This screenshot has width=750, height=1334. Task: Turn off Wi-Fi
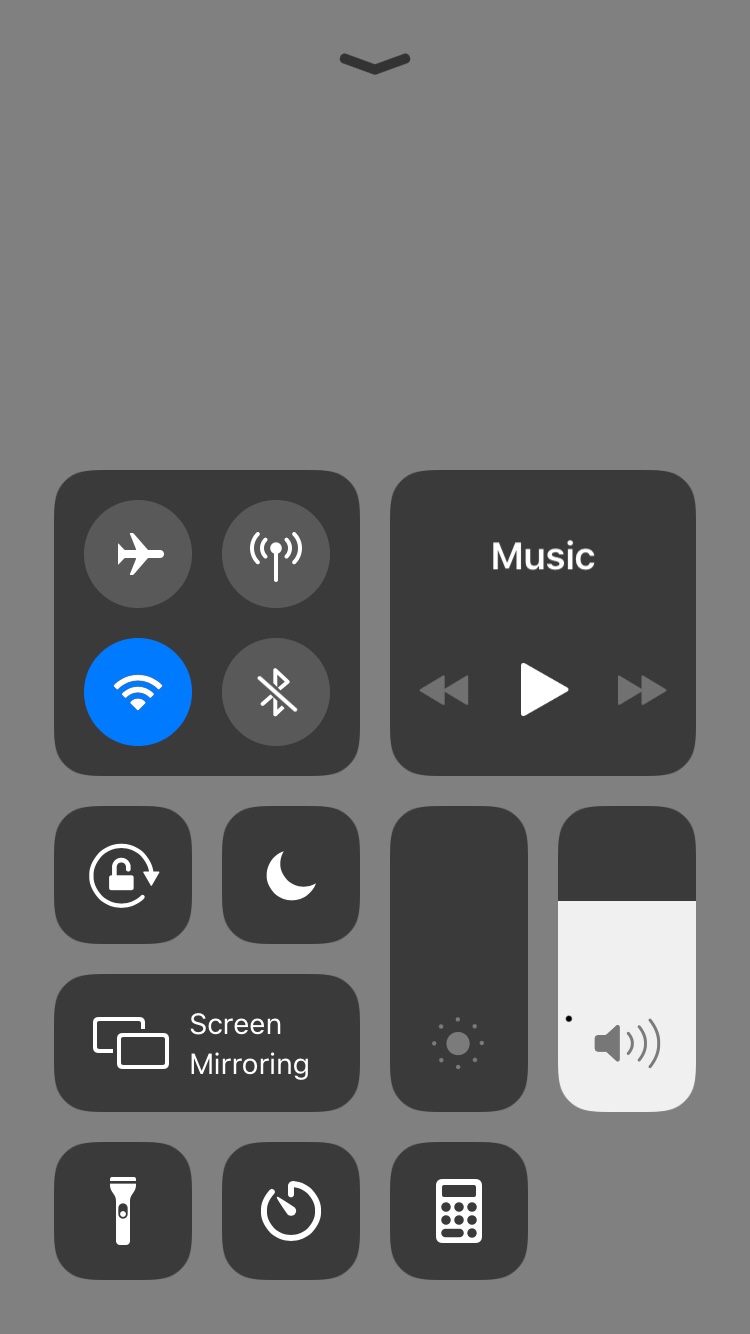point(138,692)
